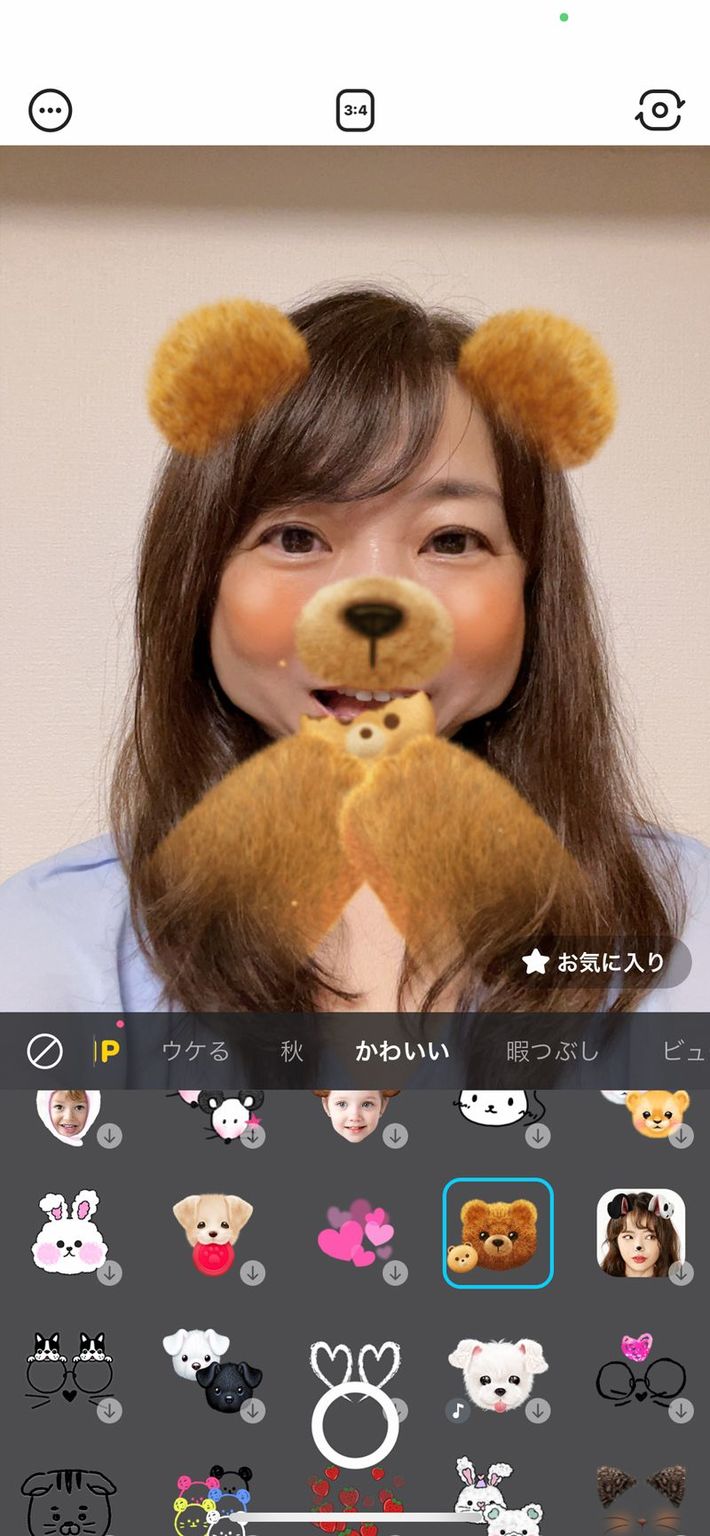The image size is (710, 1536).
Task: Select the fluffy white dog music filter
Action: (x=498, y=1372)
